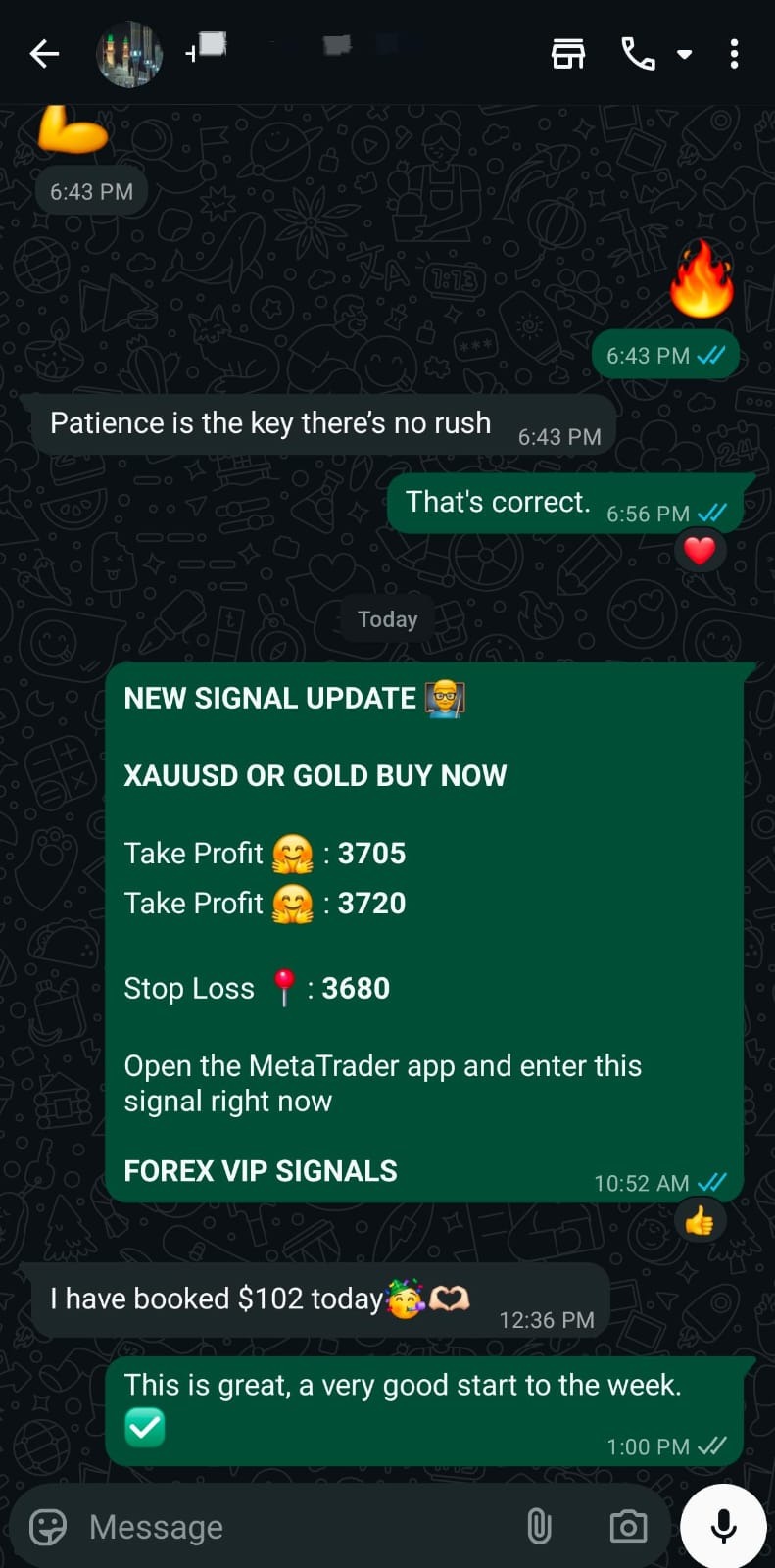Open the emoji sticker picker
775x1568 pixels.
(45, 1526)
